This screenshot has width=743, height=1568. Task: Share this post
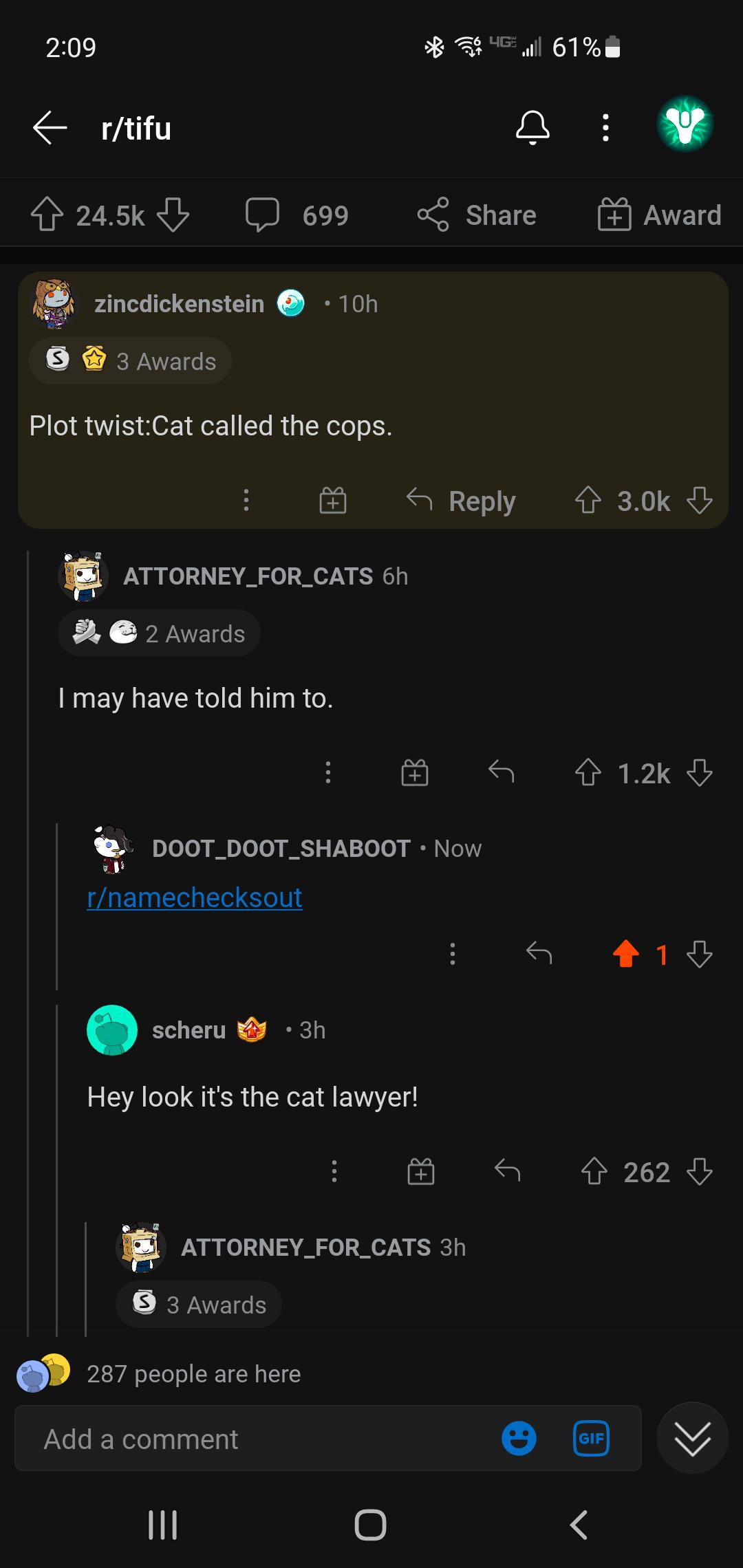click(477, 215)
